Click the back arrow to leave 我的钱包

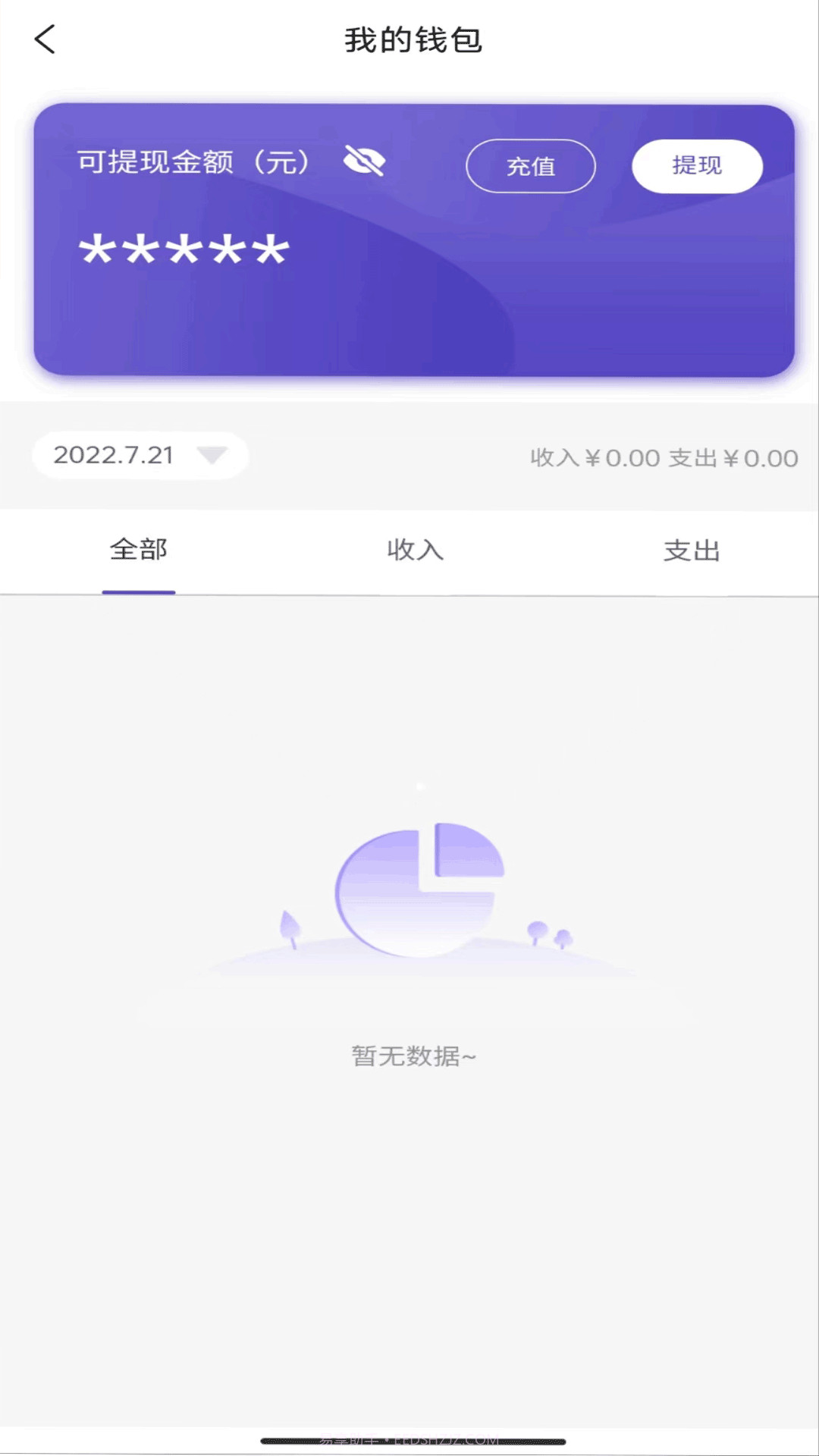click(x=45, y=39)
